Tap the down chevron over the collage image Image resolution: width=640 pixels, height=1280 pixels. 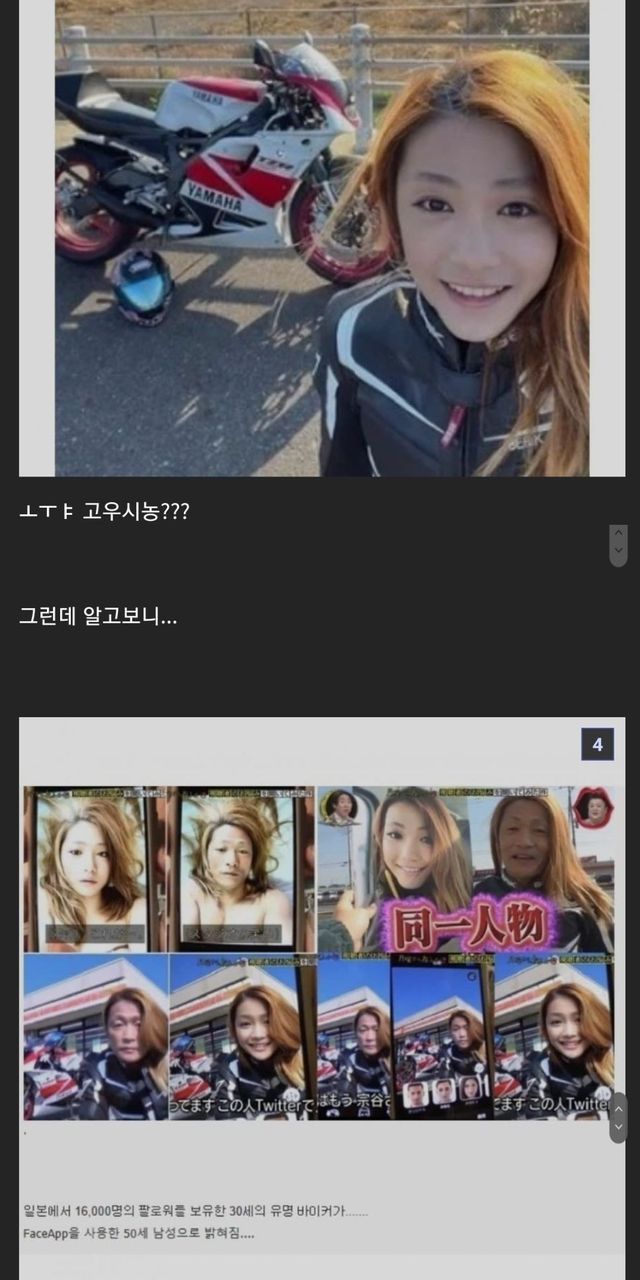click(x=619, y=1127)
